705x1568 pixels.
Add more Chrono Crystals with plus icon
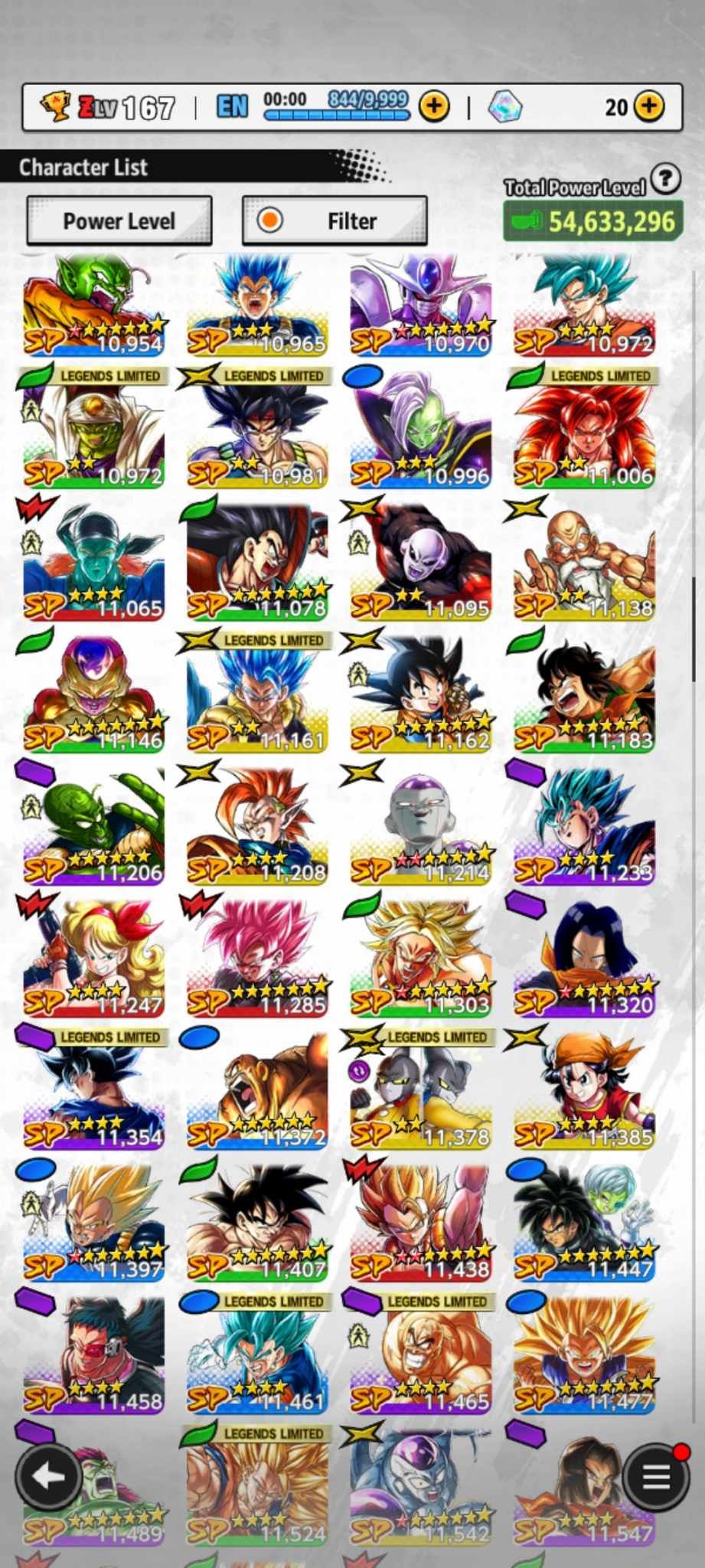(649, 106)
